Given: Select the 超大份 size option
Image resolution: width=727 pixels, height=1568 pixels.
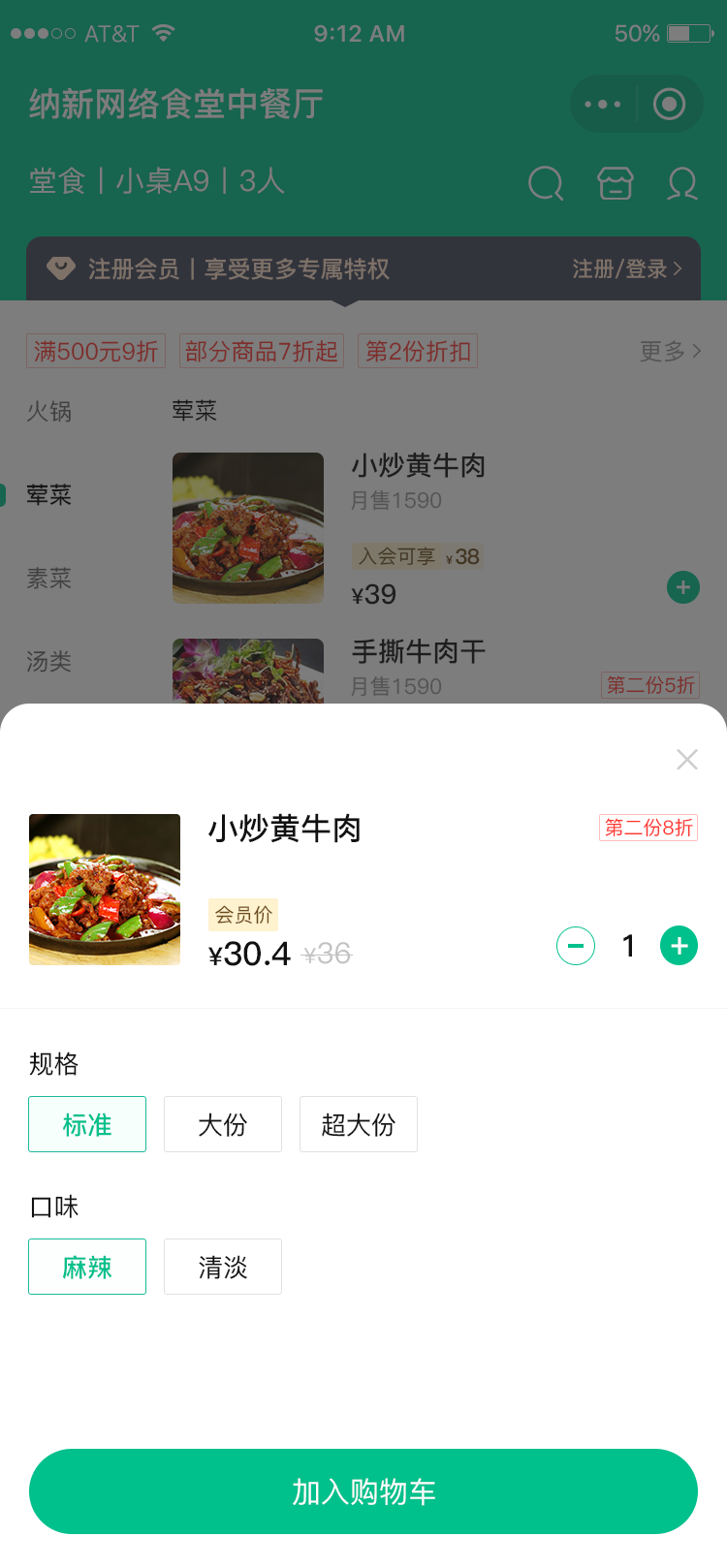Looking at the screenshot, I should (358, 1124).
